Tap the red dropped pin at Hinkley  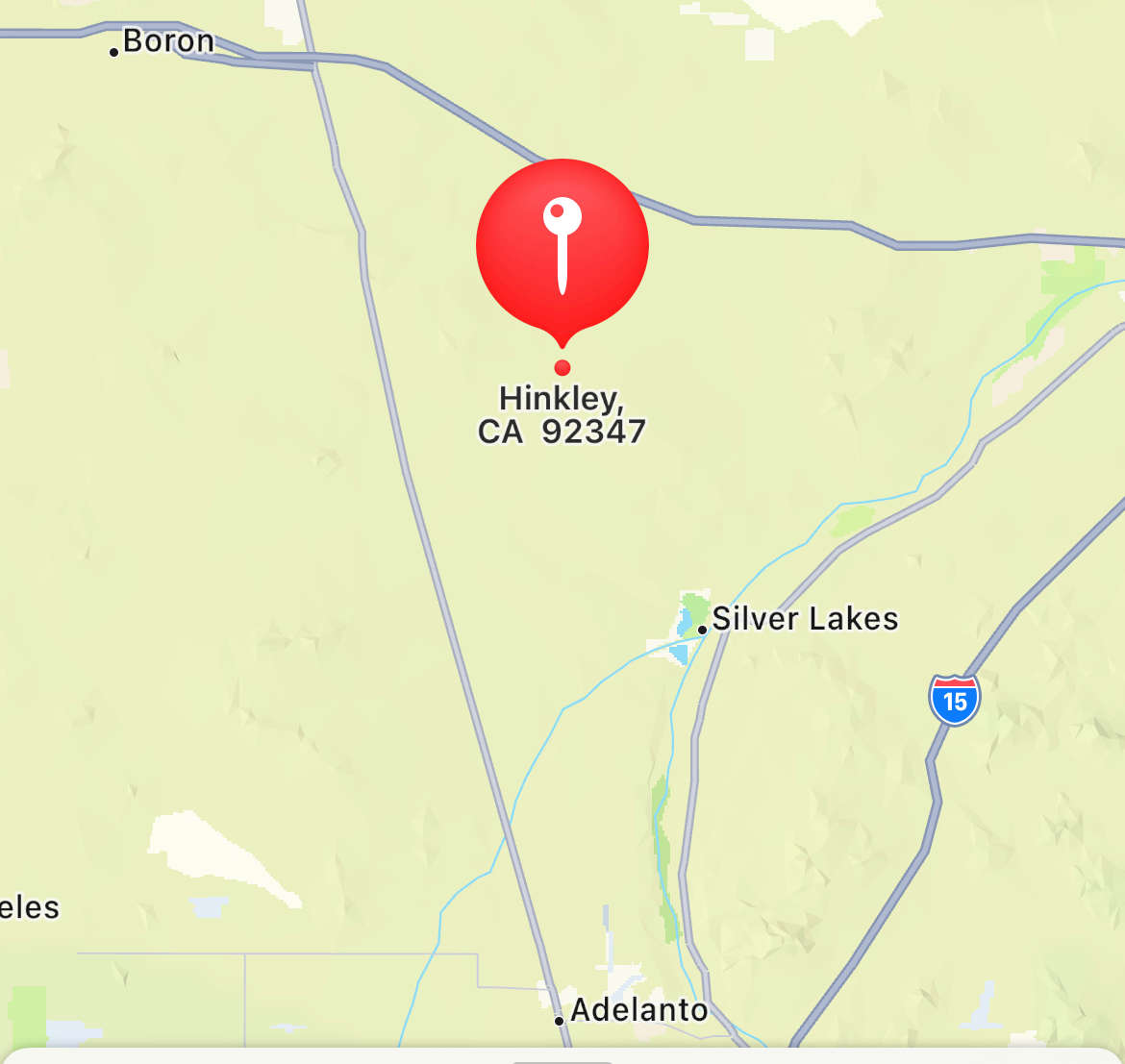pos(562,246)
